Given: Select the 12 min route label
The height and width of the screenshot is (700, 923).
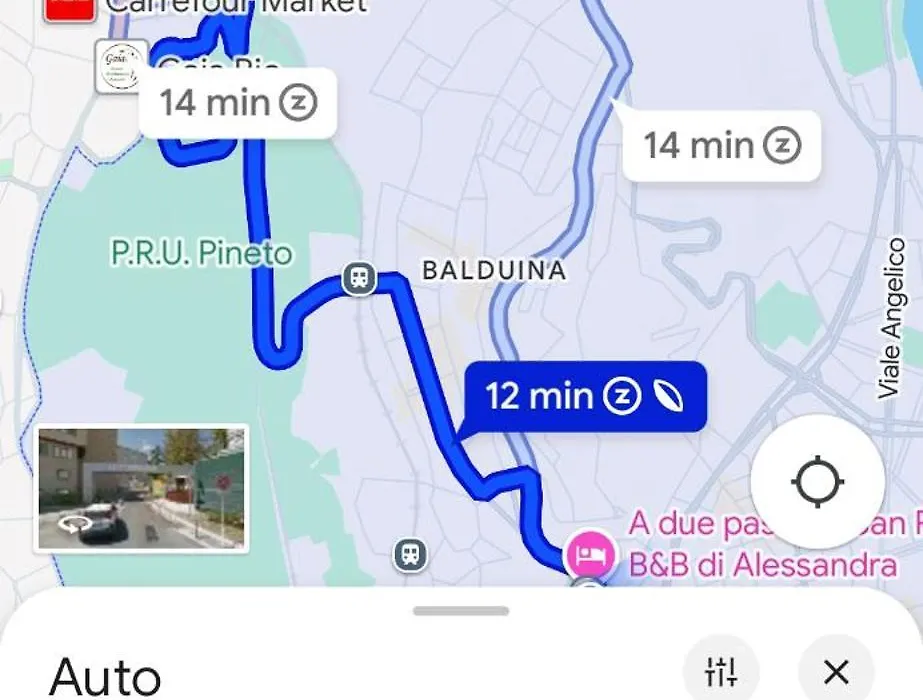Looking at the screenshot, I should (x=585, y=396).
